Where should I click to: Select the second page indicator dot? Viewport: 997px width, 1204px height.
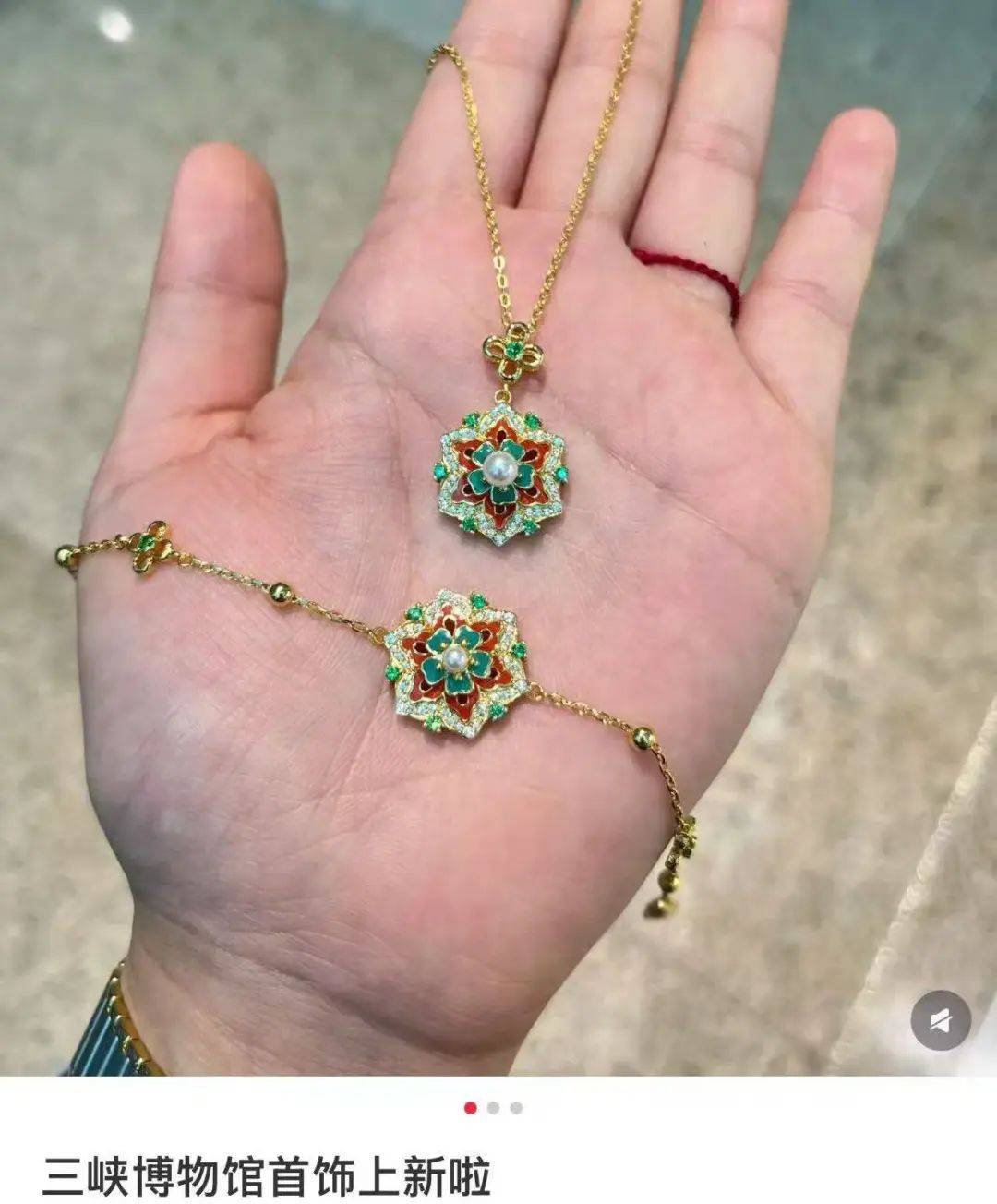[x=494, y=1108]
